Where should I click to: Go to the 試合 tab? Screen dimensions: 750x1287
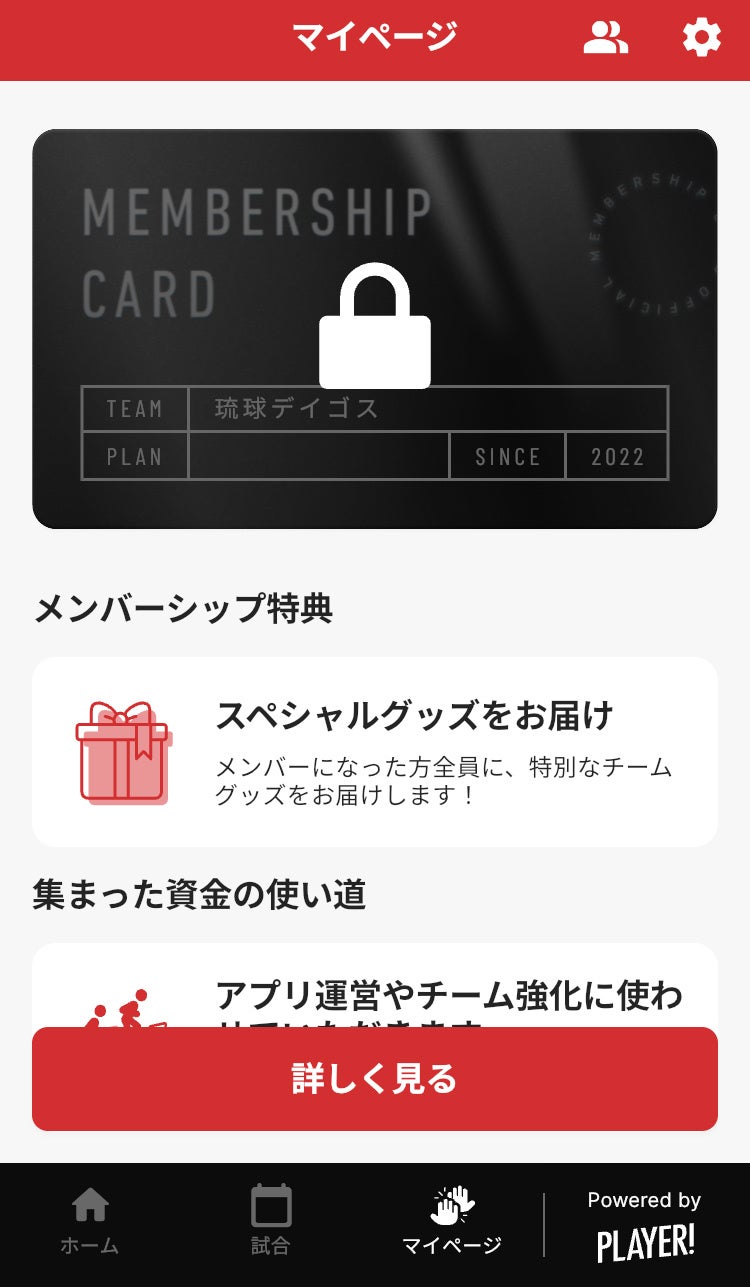(270, 1220)
